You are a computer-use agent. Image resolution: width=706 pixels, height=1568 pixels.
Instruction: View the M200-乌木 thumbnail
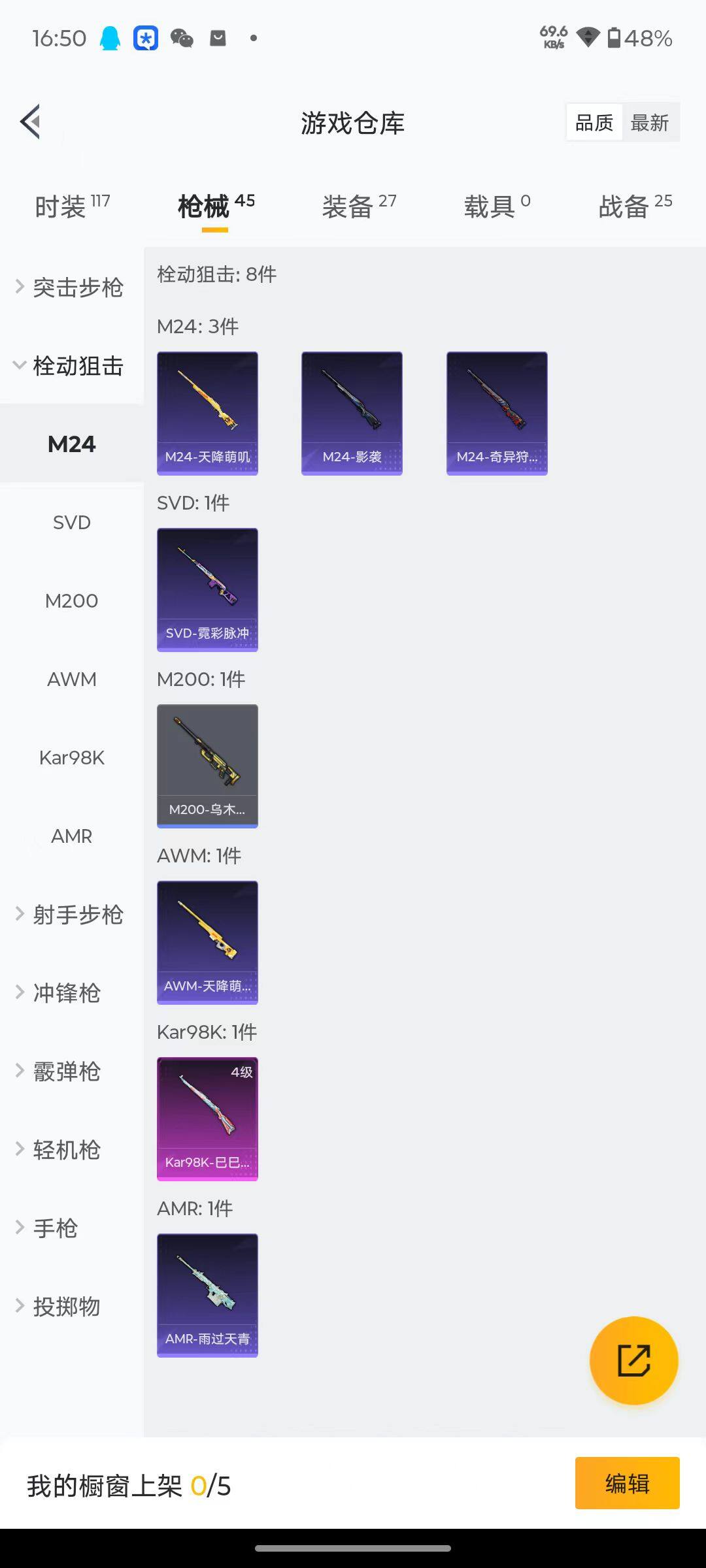point(207,764)
